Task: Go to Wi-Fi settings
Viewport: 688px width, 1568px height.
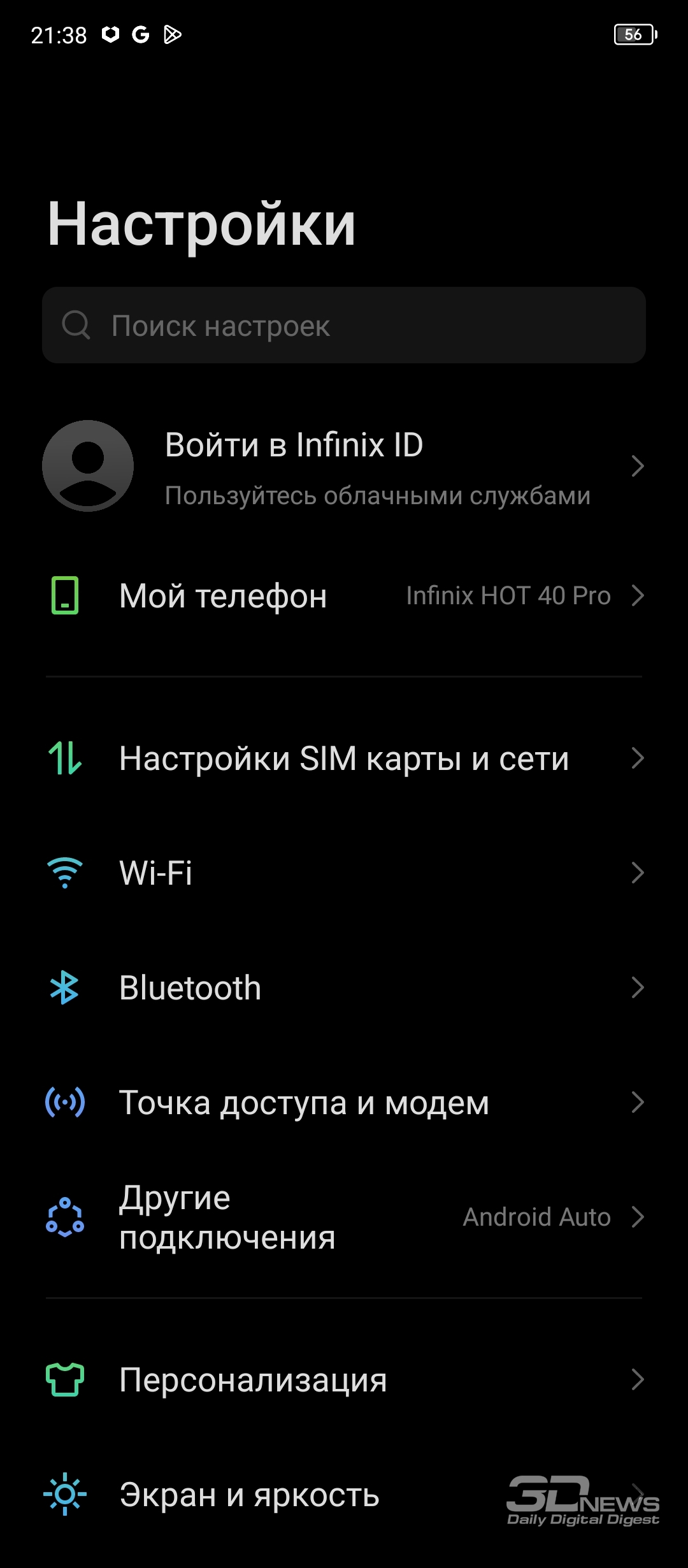Action: 344,873
